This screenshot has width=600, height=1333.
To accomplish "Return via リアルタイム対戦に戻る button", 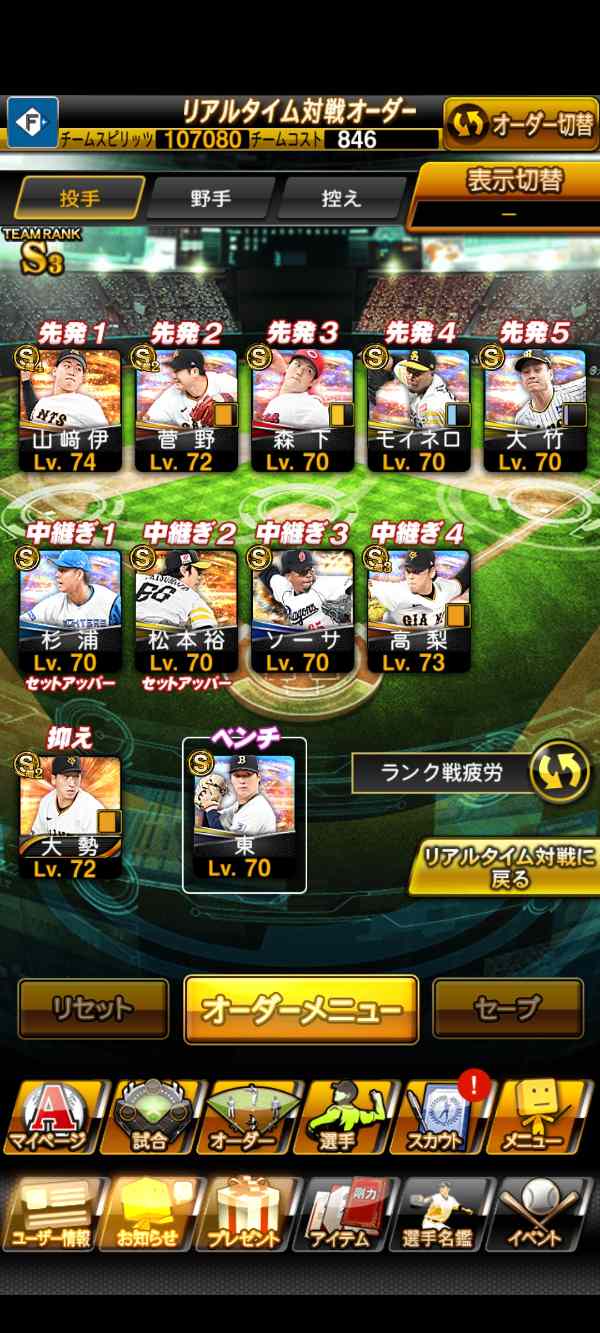I will tap(504, 868).
